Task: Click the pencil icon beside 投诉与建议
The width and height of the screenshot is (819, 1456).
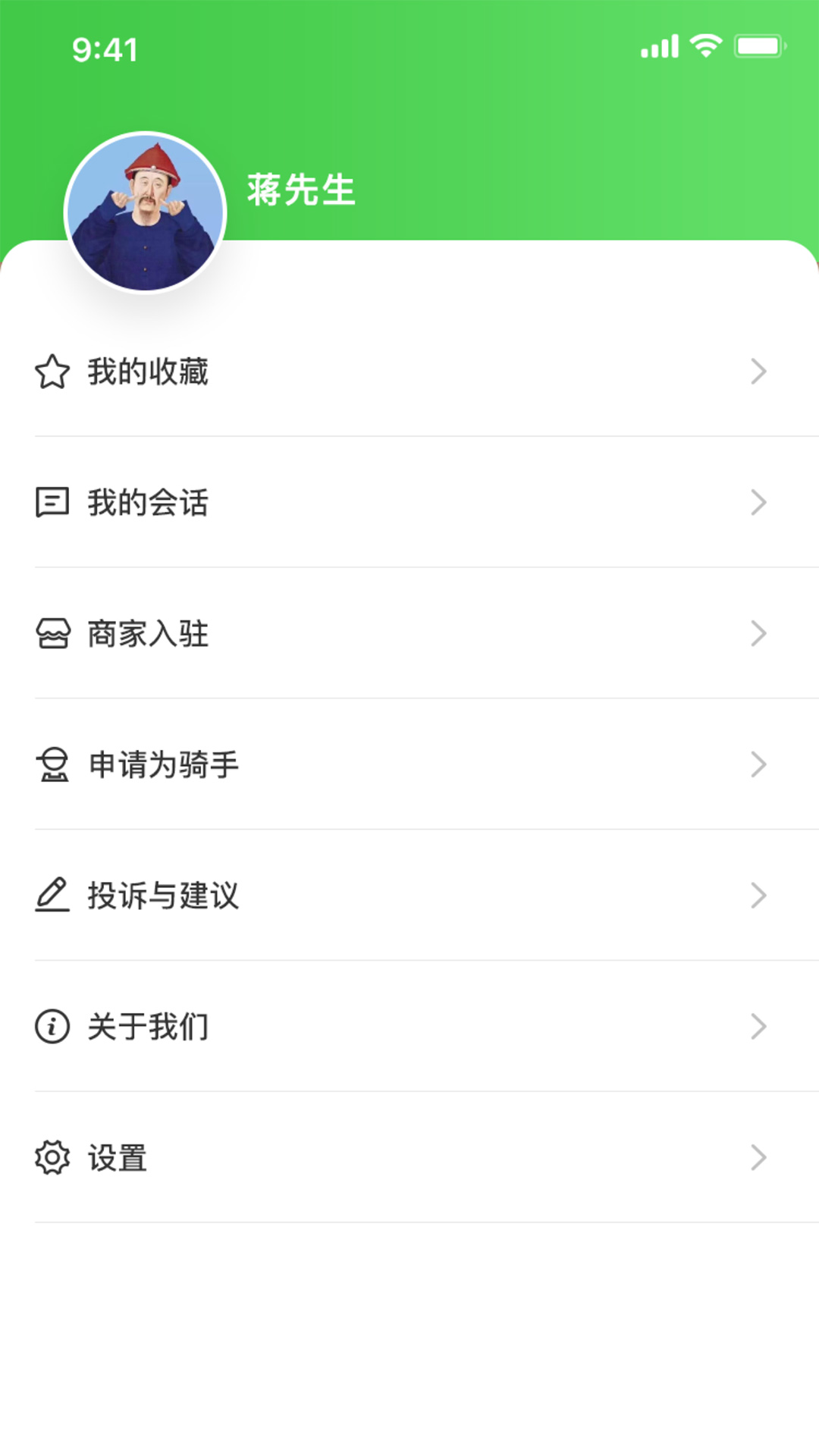Action: click(x=50, y=896)
